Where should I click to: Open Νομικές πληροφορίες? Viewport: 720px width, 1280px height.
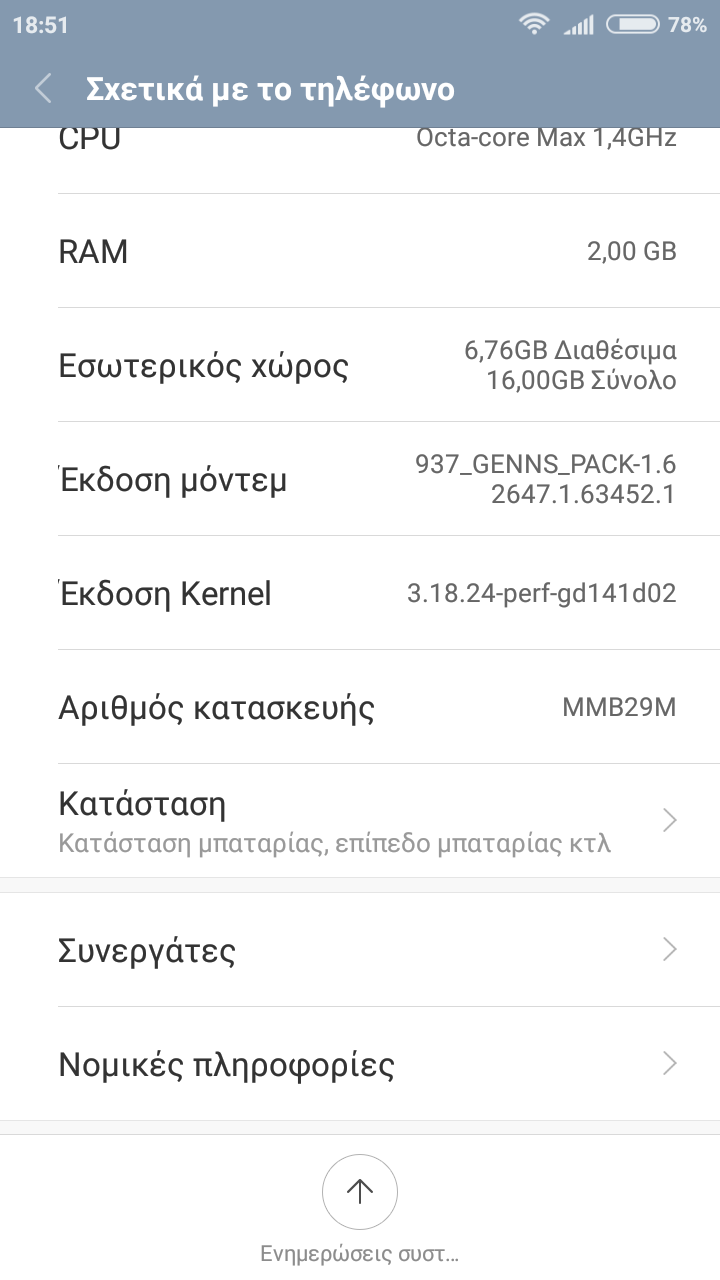pos(360,1064)
